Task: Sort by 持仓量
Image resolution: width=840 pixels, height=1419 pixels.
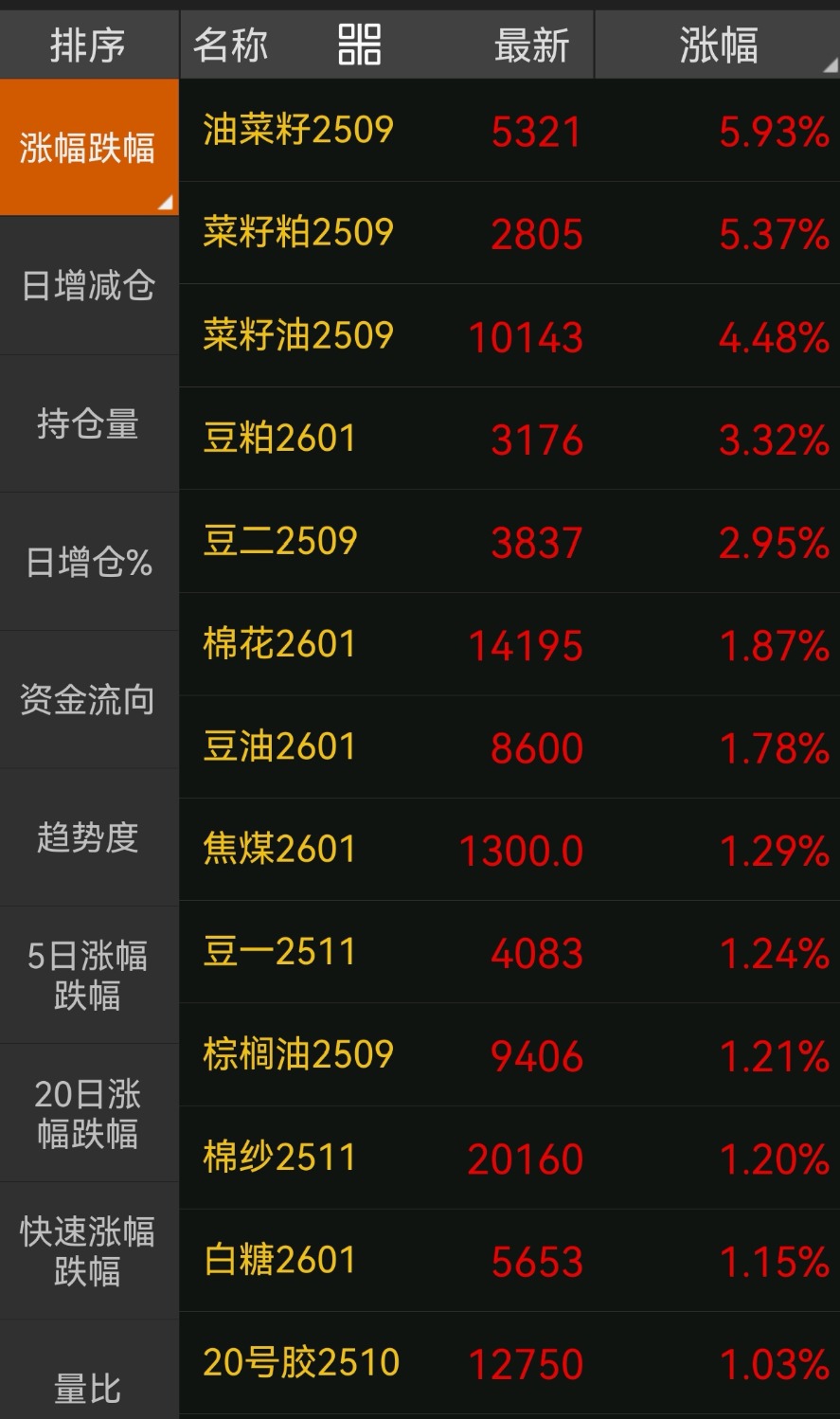Action: tap(88, 423)
